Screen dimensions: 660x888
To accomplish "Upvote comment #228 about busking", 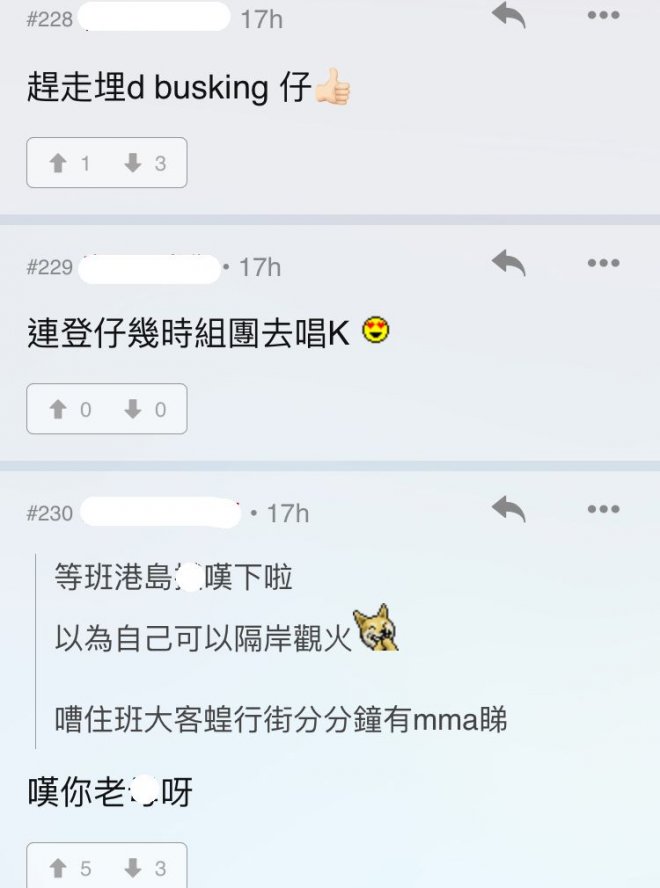I will pos(69,163).
